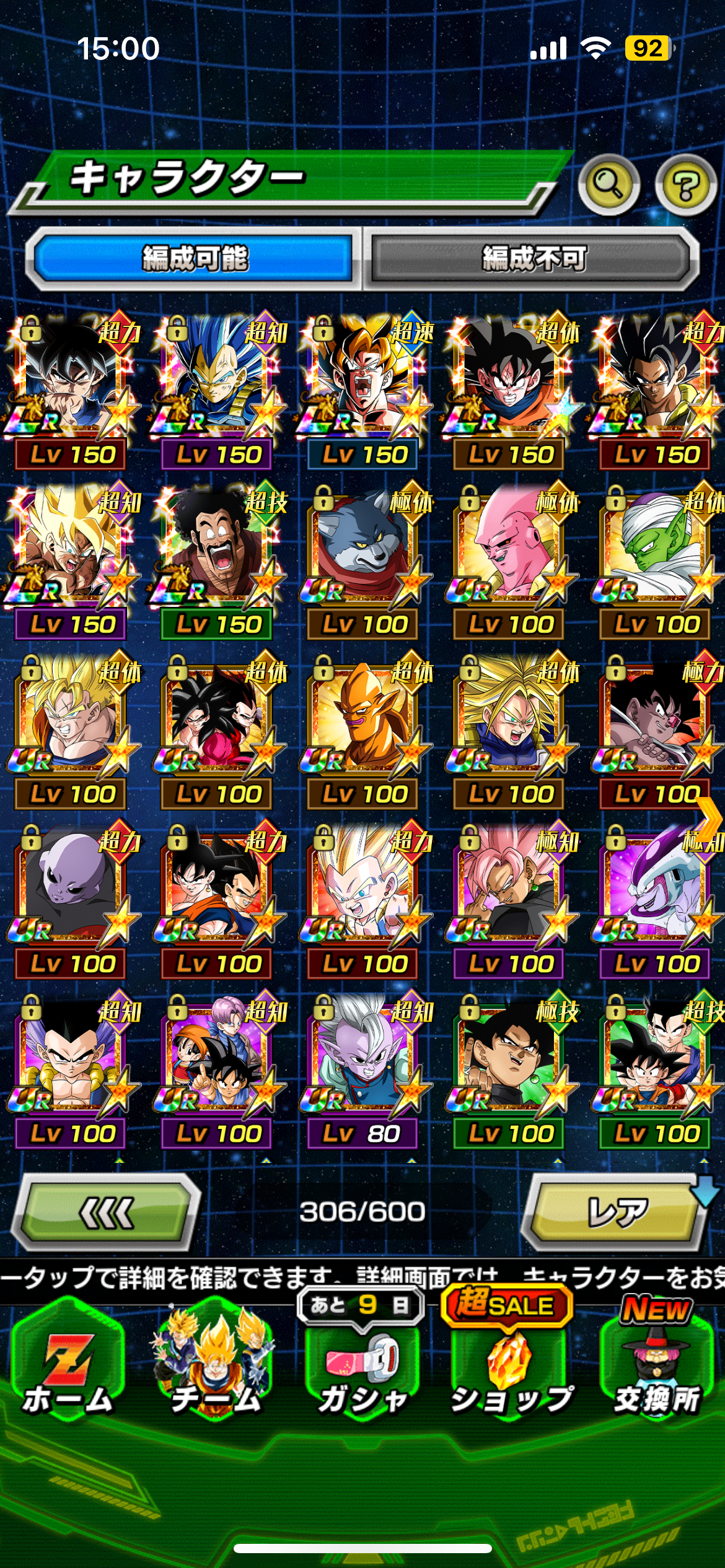Open the question mark help icon
The width and height of the screenshot is (725, 1568).
[x=686, y=185]
